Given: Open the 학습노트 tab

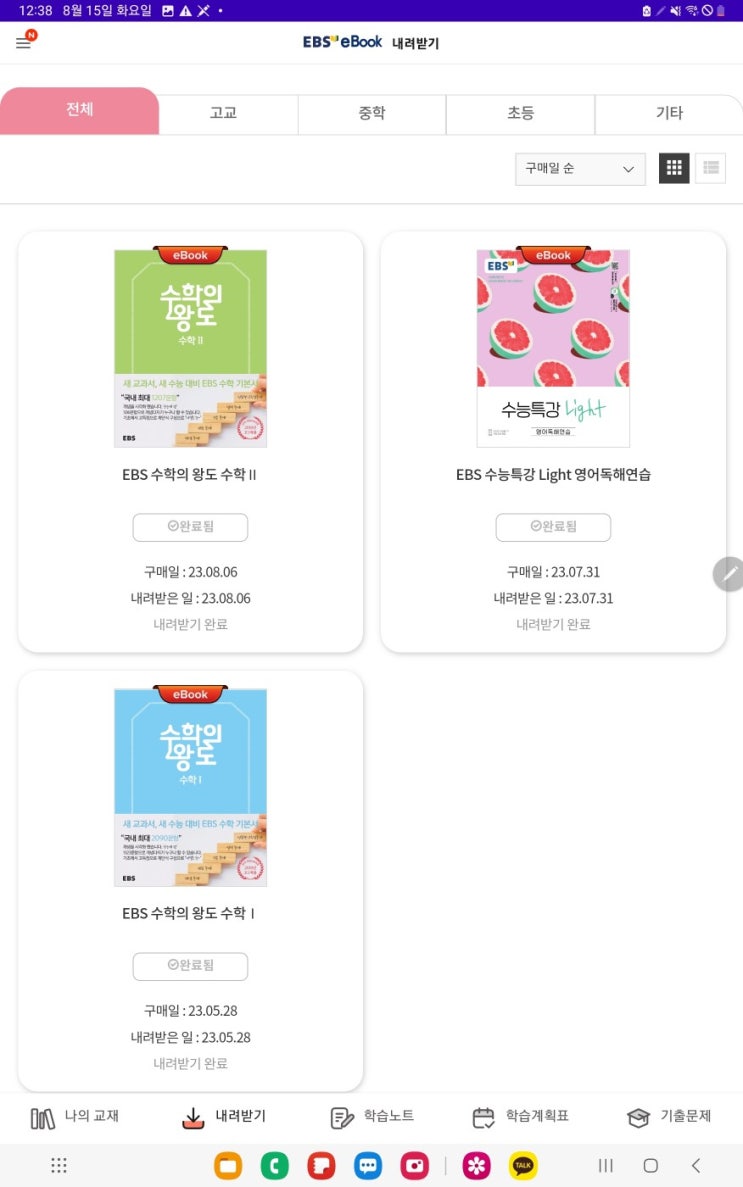Looking at the screenshot, I should [372, 1117].
